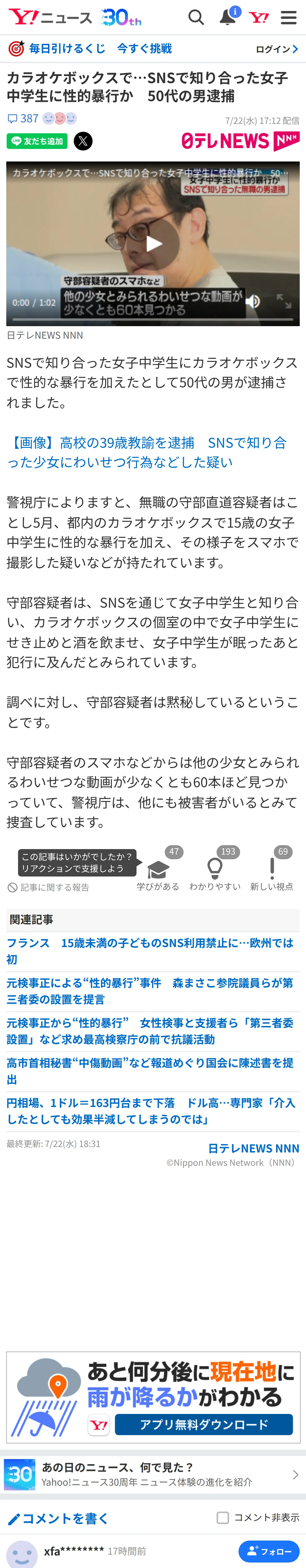
Task: Tap the LINE 友だち追加 button
Action: click(x=37, y=141)
